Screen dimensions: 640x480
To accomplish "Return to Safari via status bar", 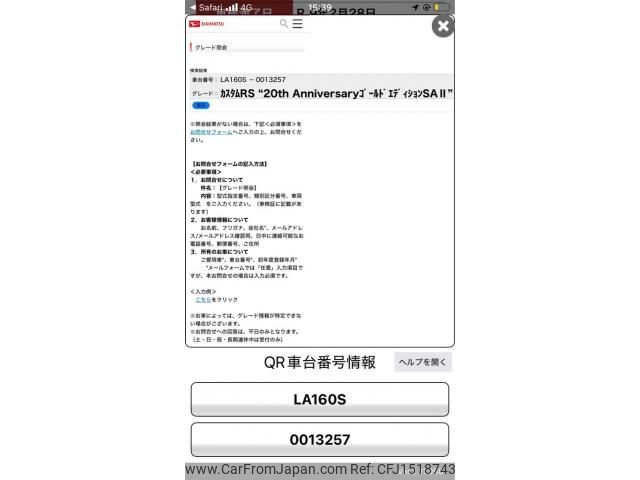I will 207,6.
